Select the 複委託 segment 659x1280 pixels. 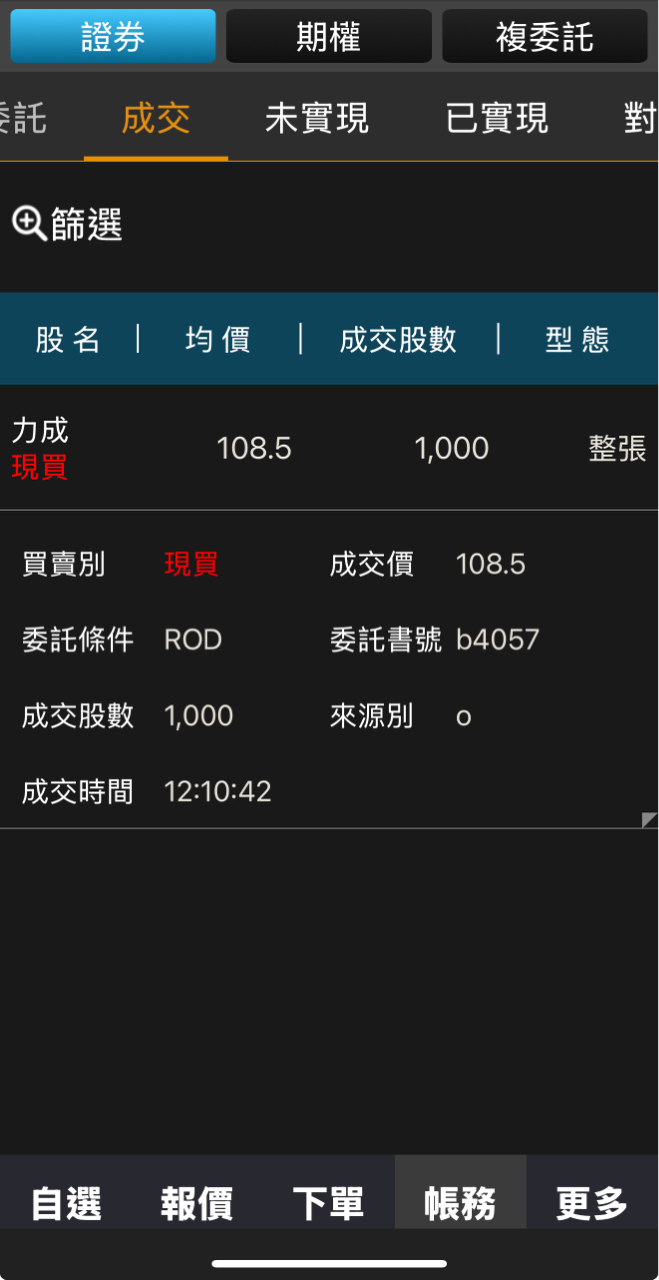pyautogui.click(x=545, y=37)
